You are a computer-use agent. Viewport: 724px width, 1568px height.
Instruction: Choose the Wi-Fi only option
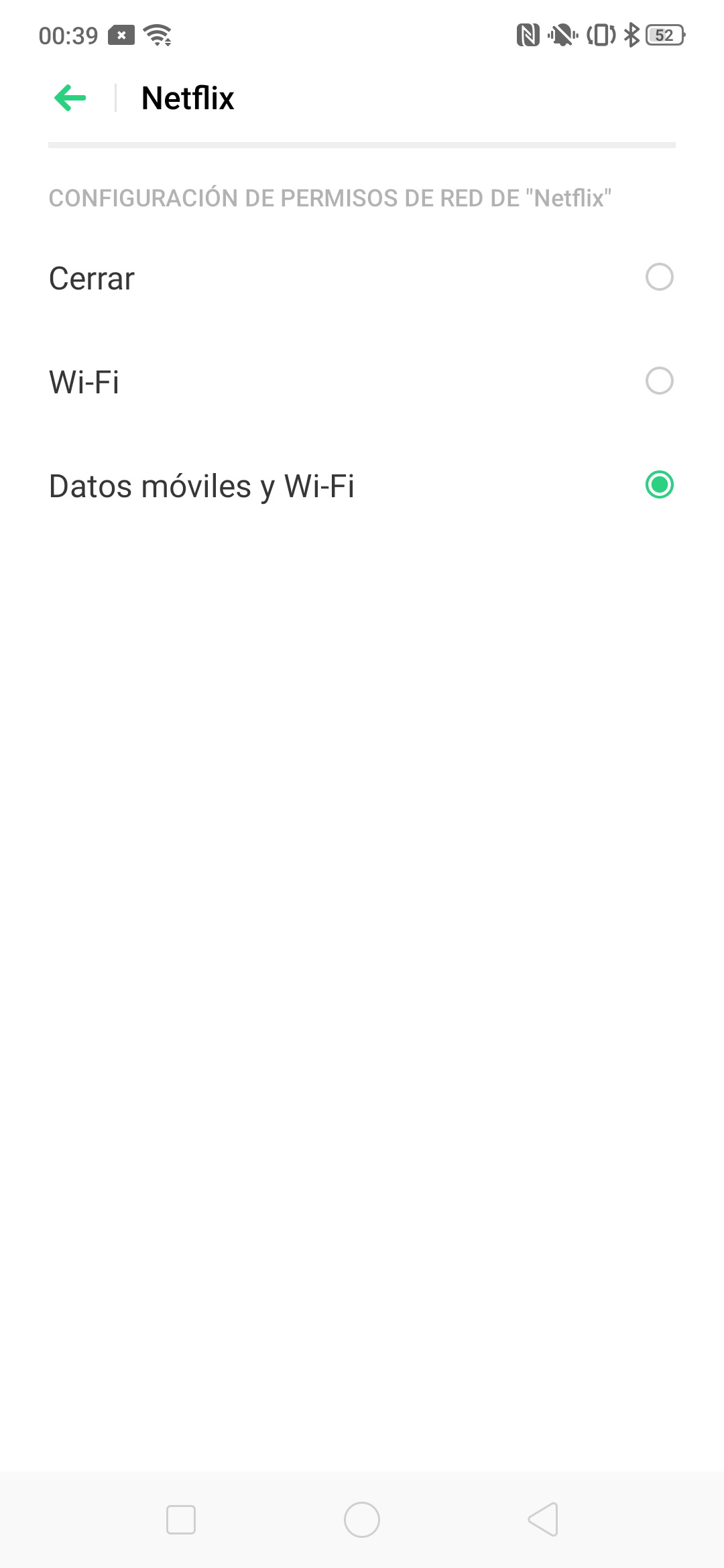point(362,382)
